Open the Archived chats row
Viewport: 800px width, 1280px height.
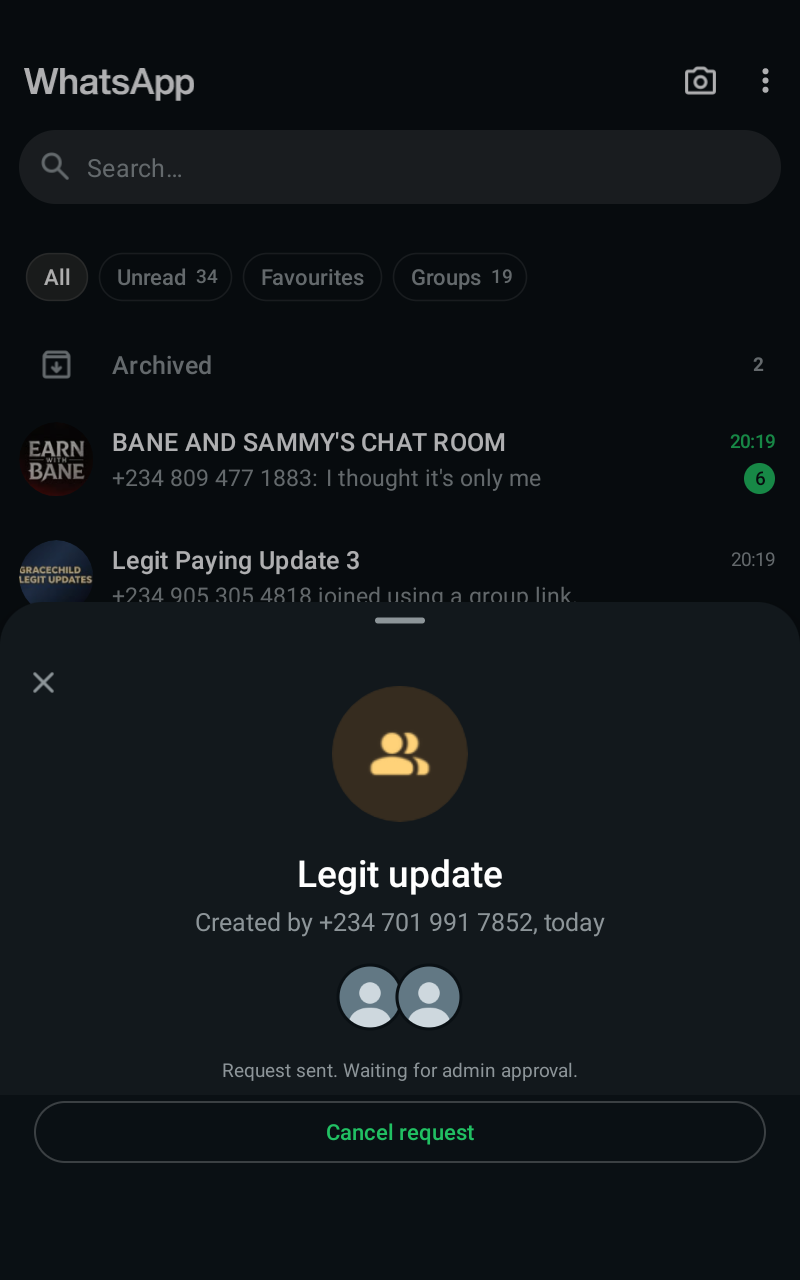tap(400, 365)
